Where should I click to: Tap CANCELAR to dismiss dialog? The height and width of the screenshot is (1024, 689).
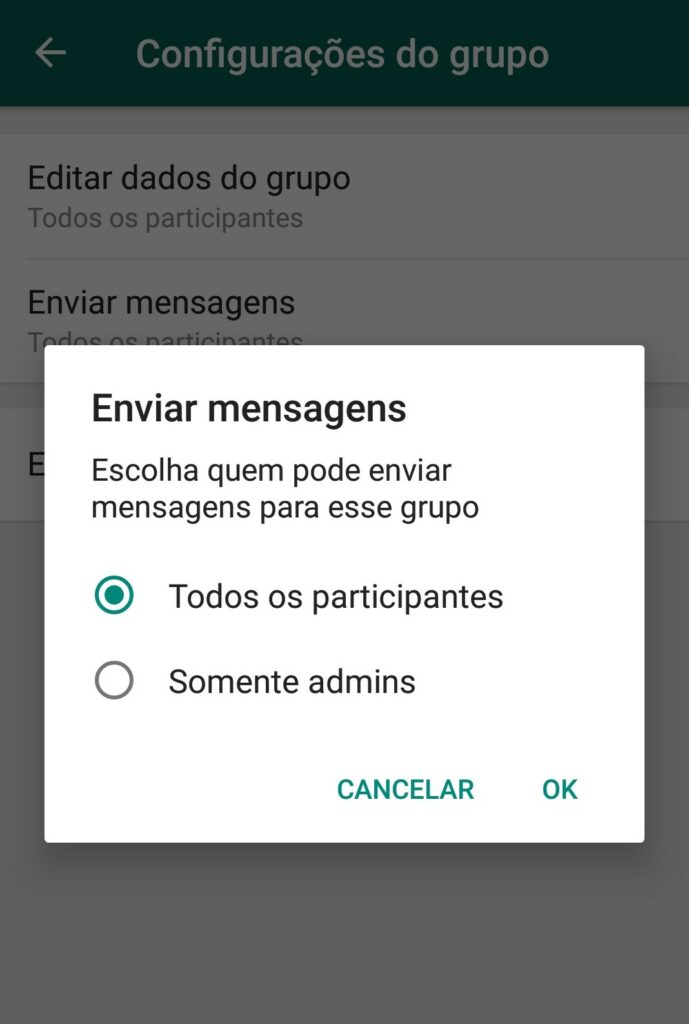[405, 789]
